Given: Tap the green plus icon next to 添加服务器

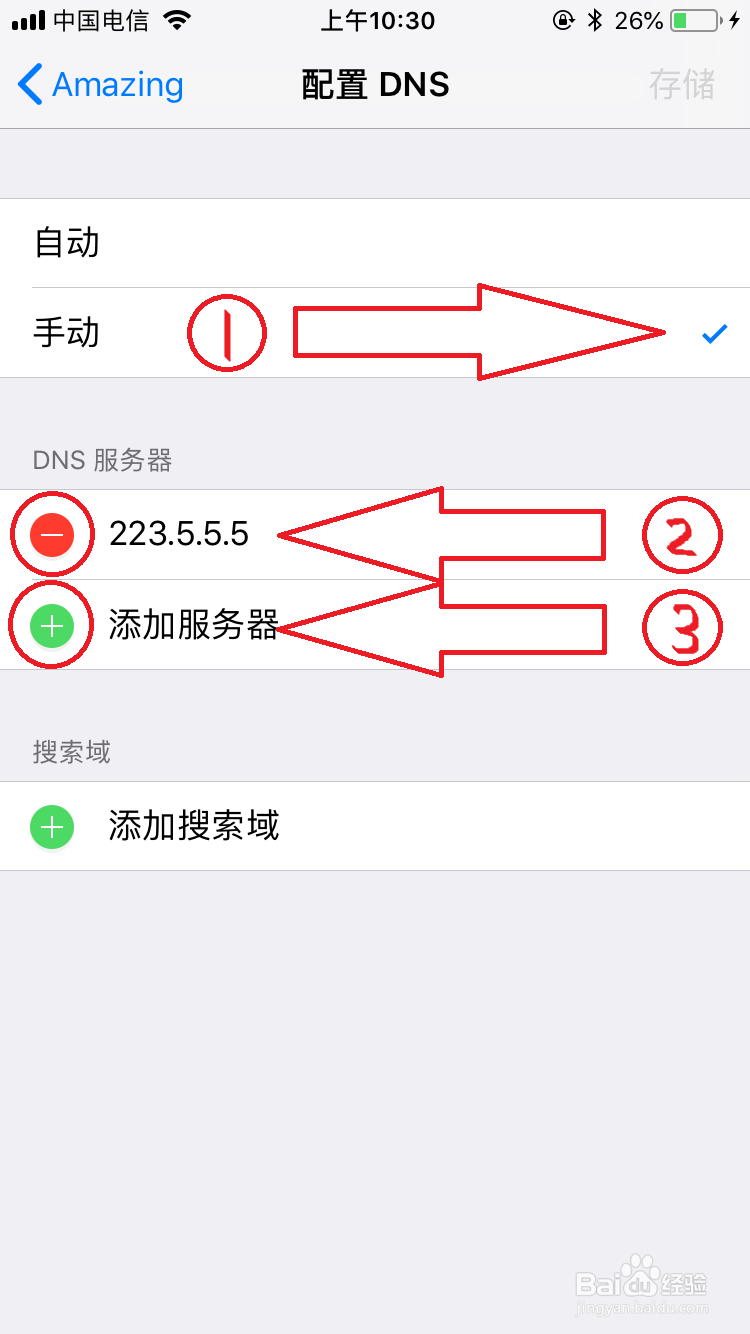Looking at the screenshot, I should pyautogui.click(x=51, y=625).
